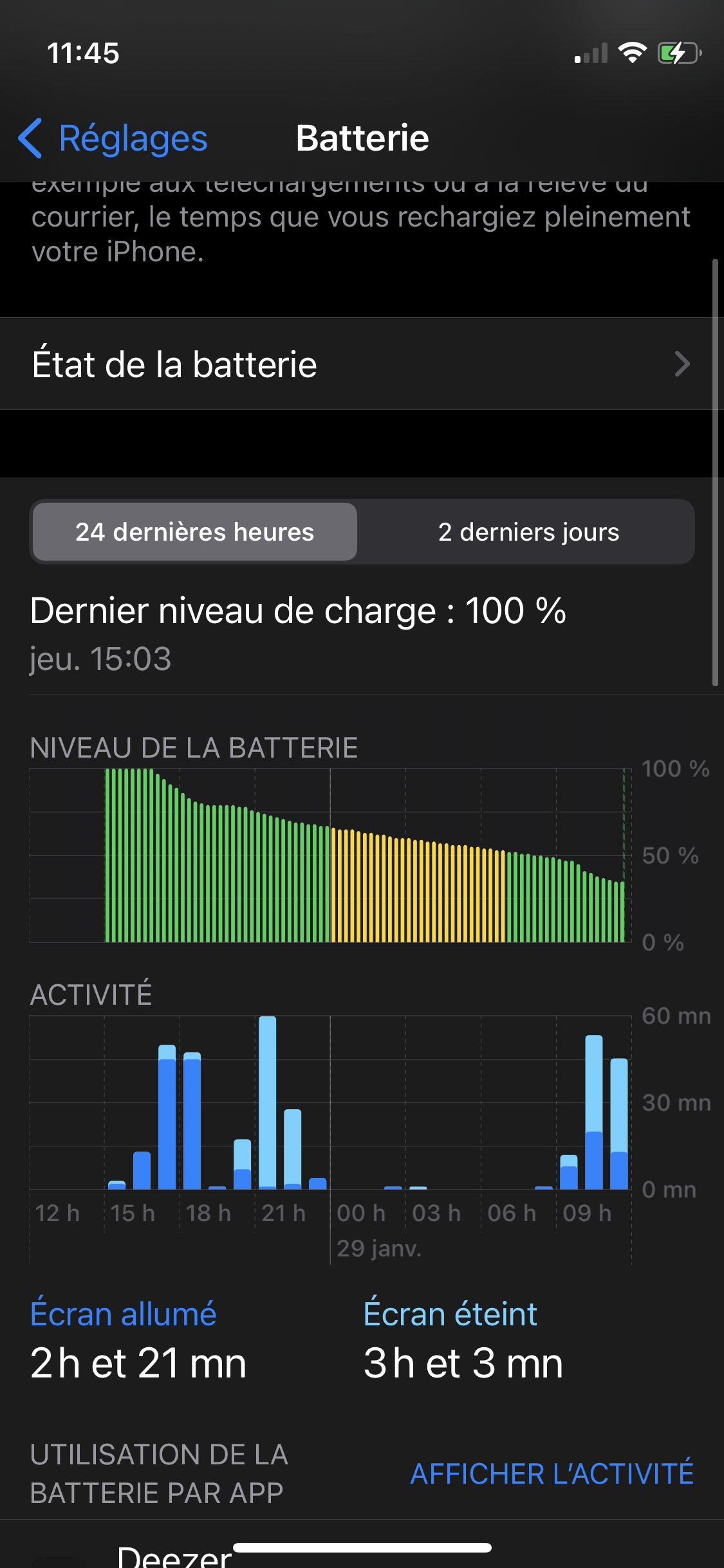Viewport: 724px width, 1568px height.
Task: Switch to 2 derniers jours
Action: click(x=528, y=532)
